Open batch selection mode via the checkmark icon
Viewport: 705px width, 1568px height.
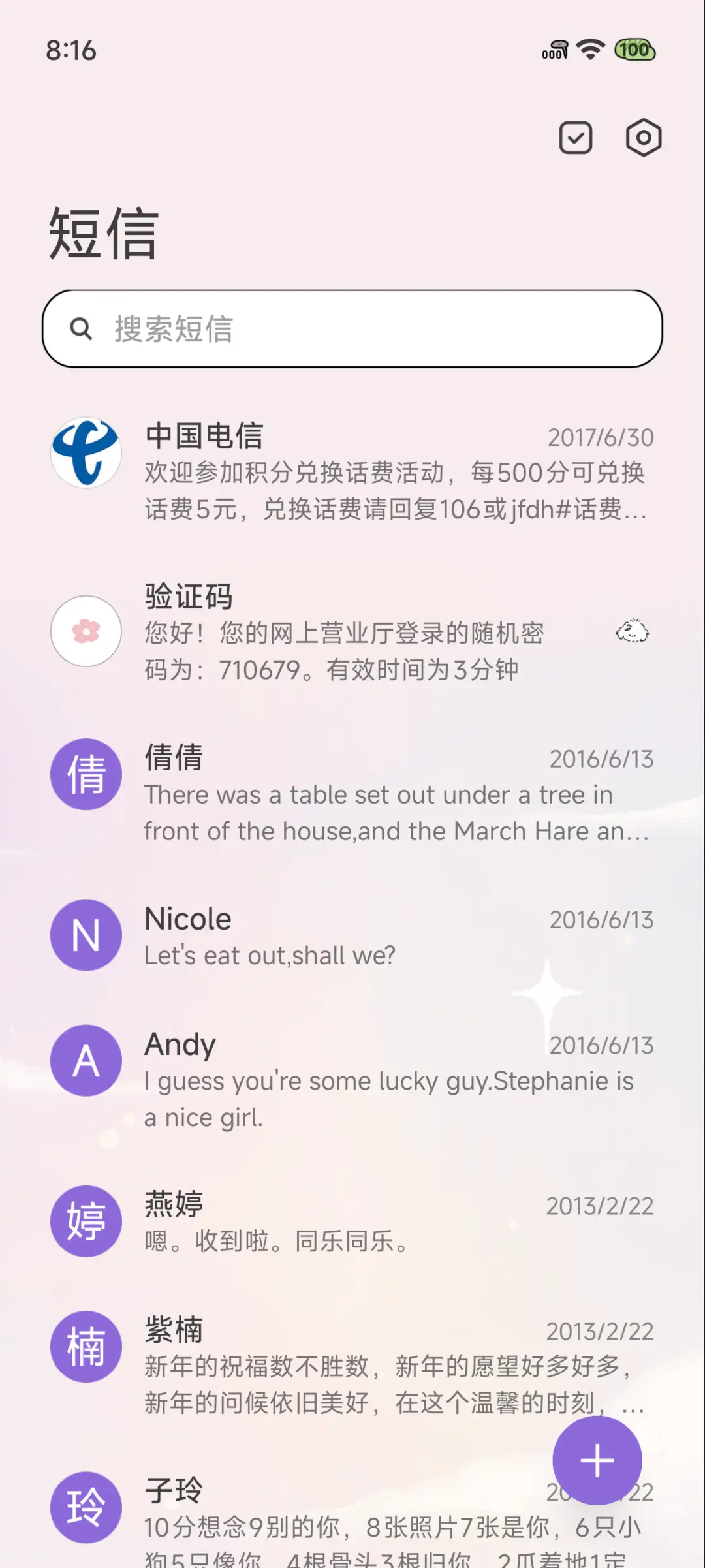click(575, 138)
